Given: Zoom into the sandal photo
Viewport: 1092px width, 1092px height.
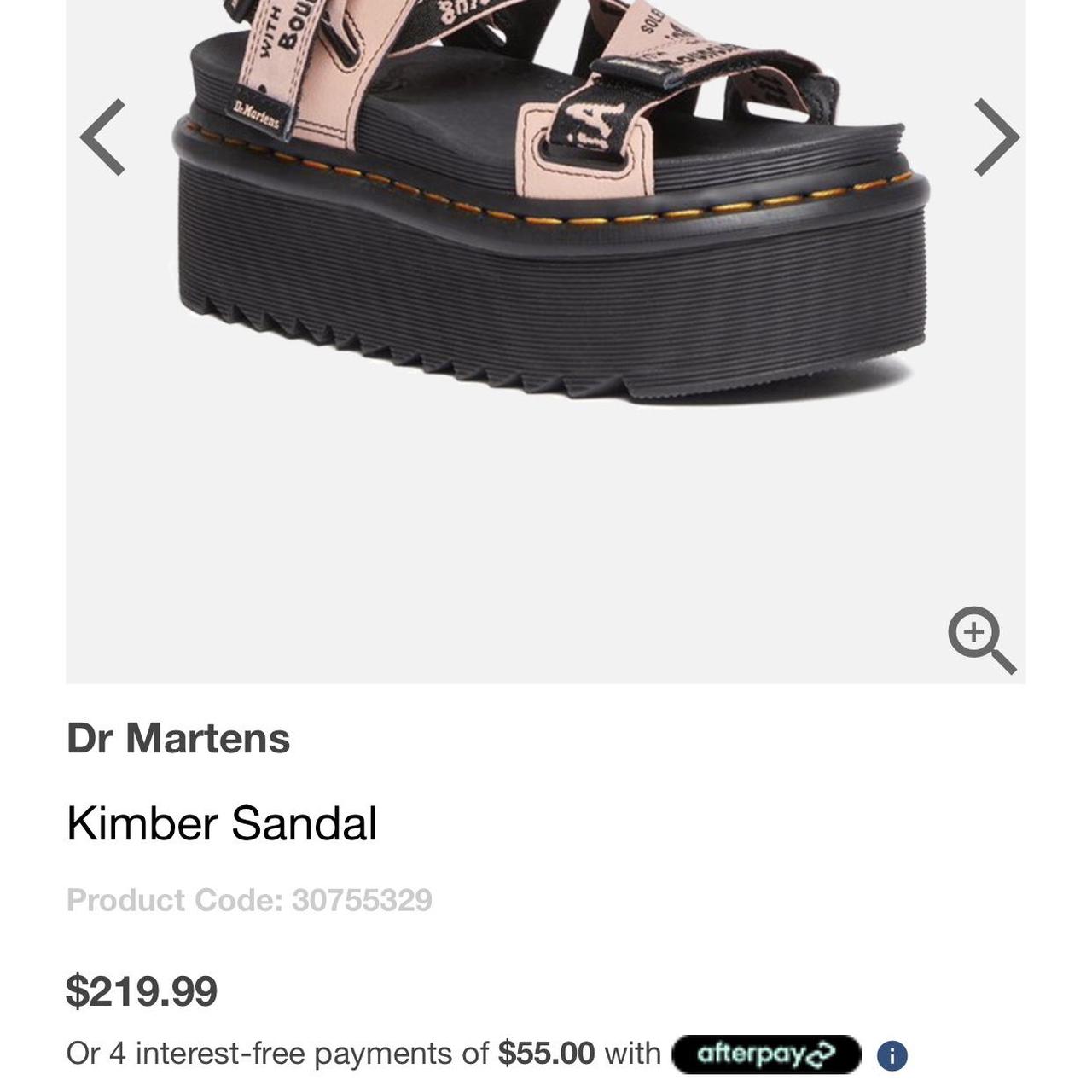Looking at the screenshot, I should click(981, 640).
